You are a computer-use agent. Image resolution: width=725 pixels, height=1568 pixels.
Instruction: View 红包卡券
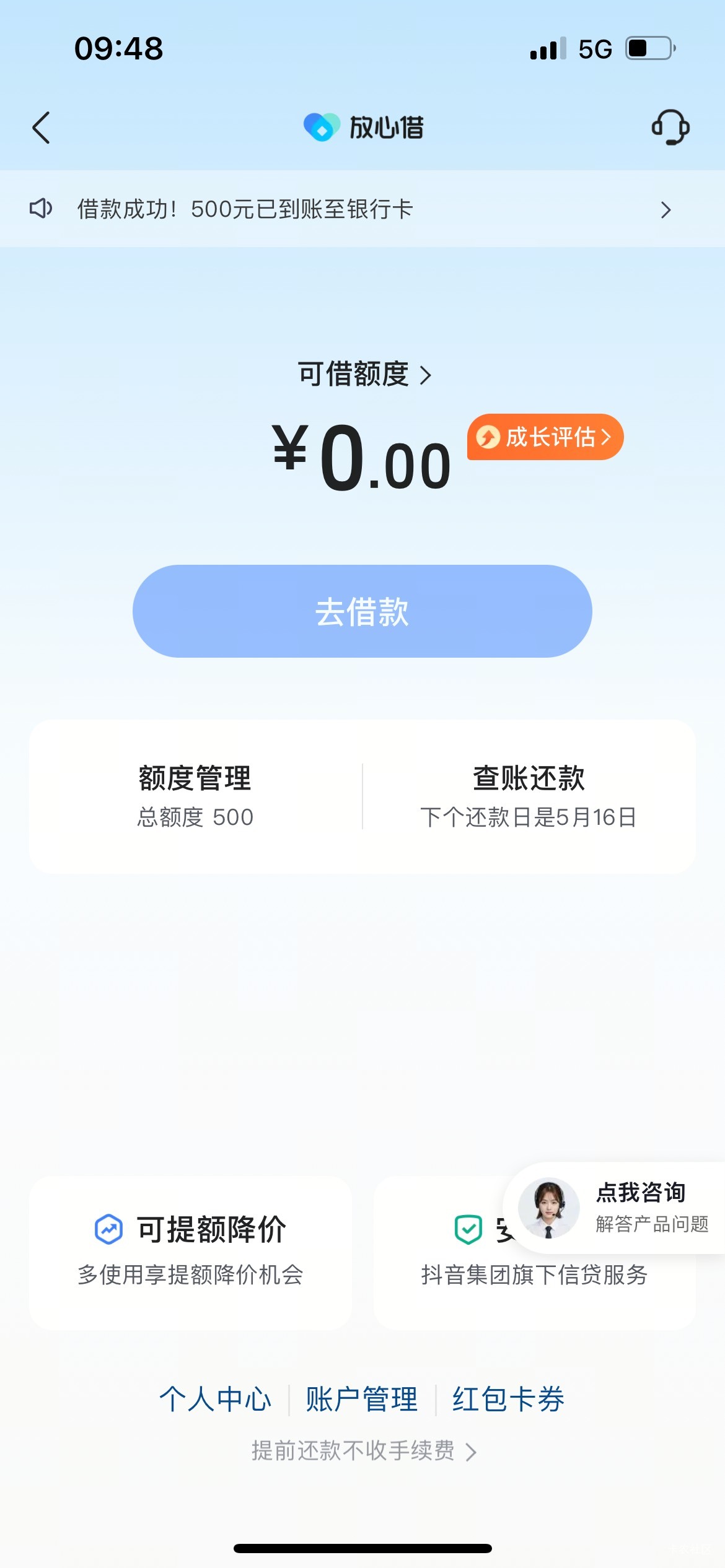tap(508, 1400)
